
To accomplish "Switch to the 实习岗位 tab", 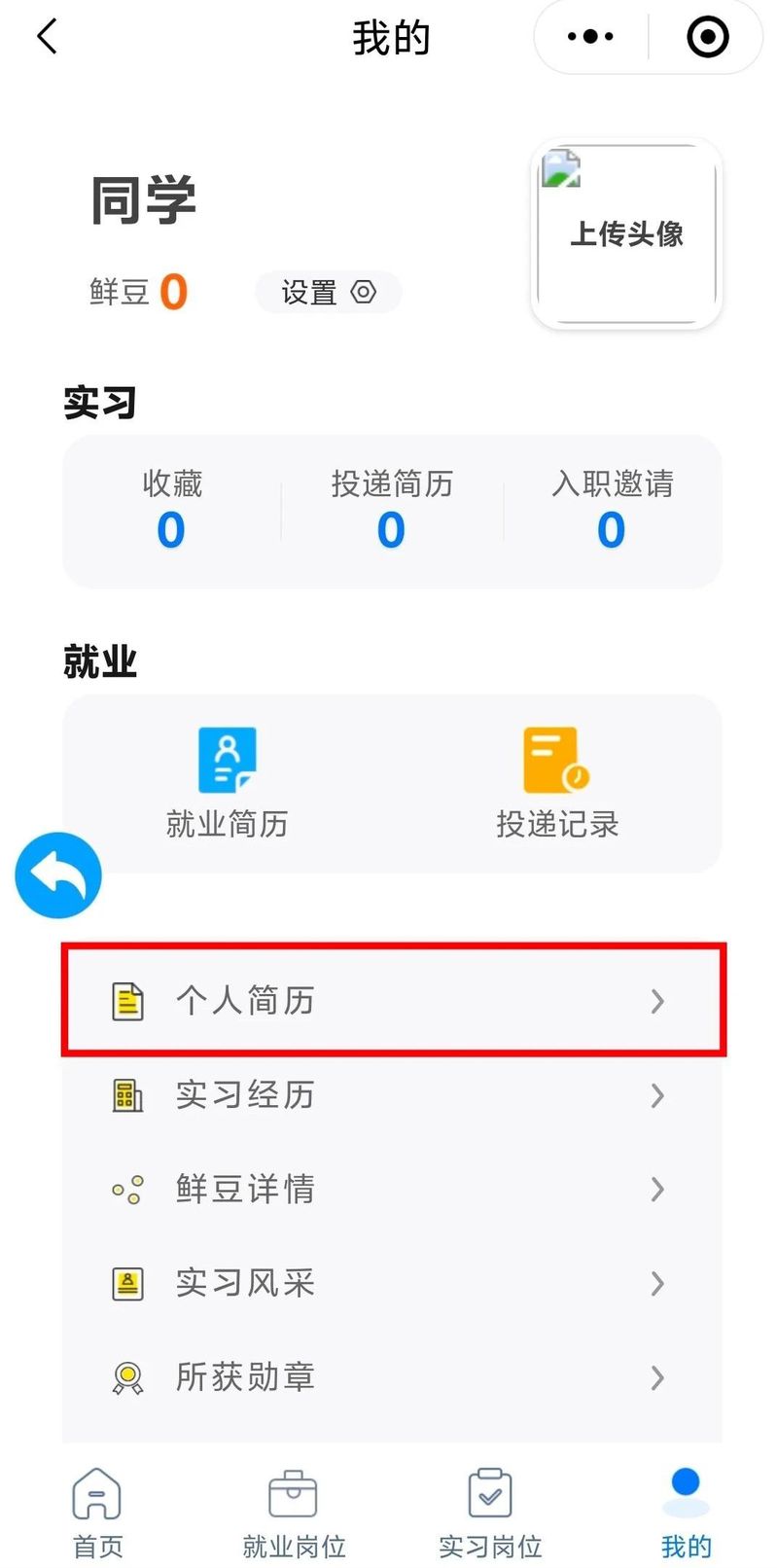I will coord(490,1513).
